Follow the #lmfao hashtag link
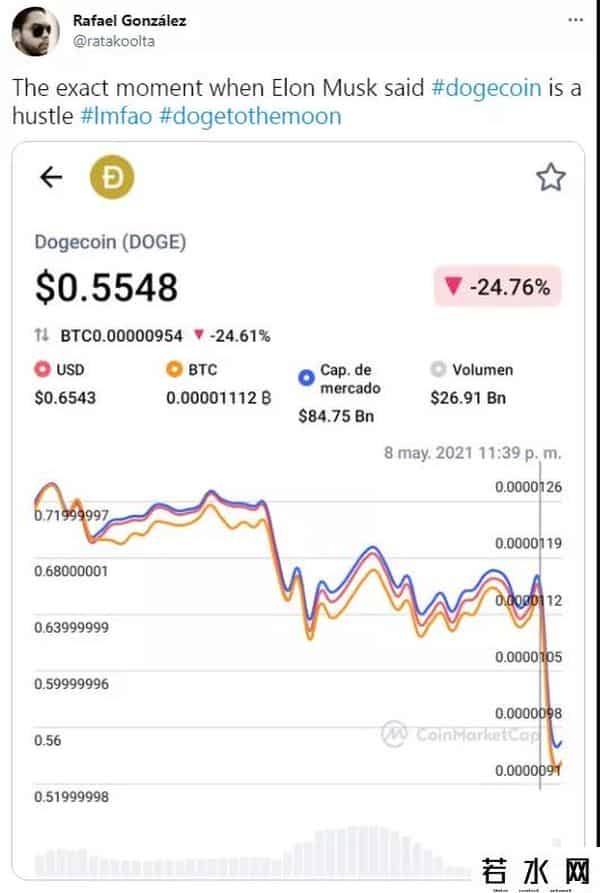 coord(115,116)
